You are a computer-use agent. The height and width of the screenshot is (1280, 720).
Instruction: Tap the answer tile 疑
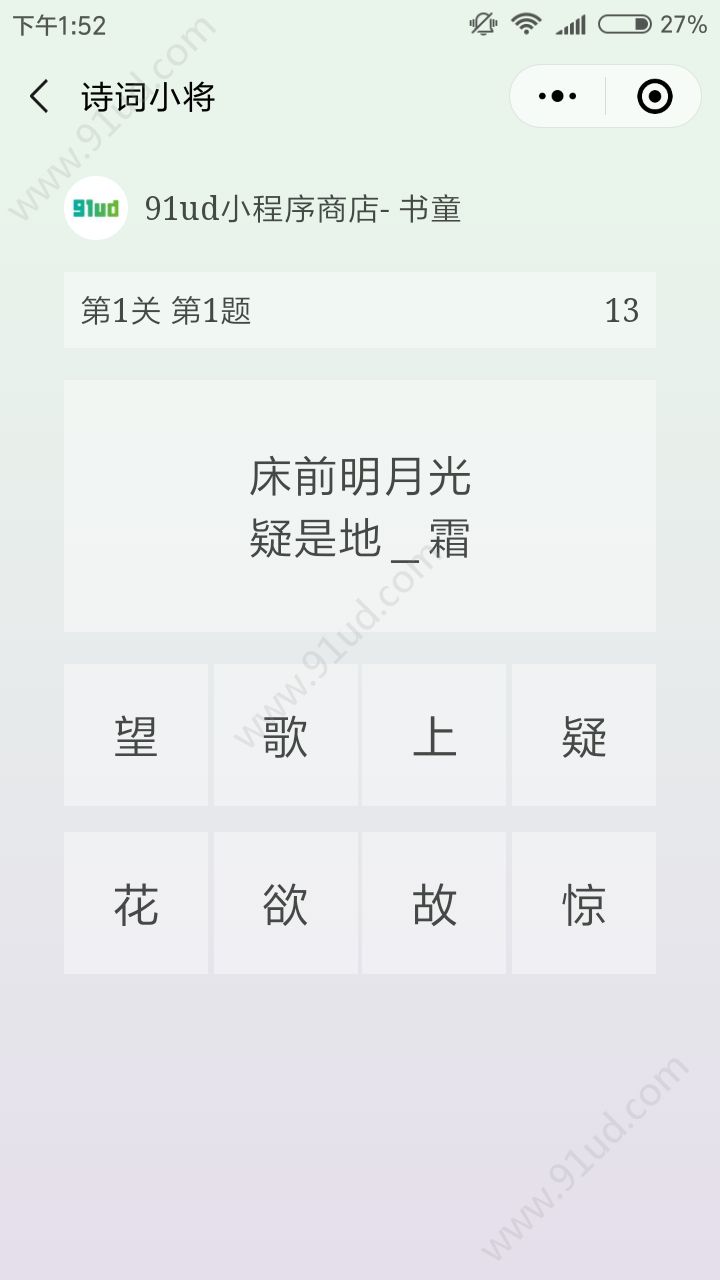[x=584, y=736]
